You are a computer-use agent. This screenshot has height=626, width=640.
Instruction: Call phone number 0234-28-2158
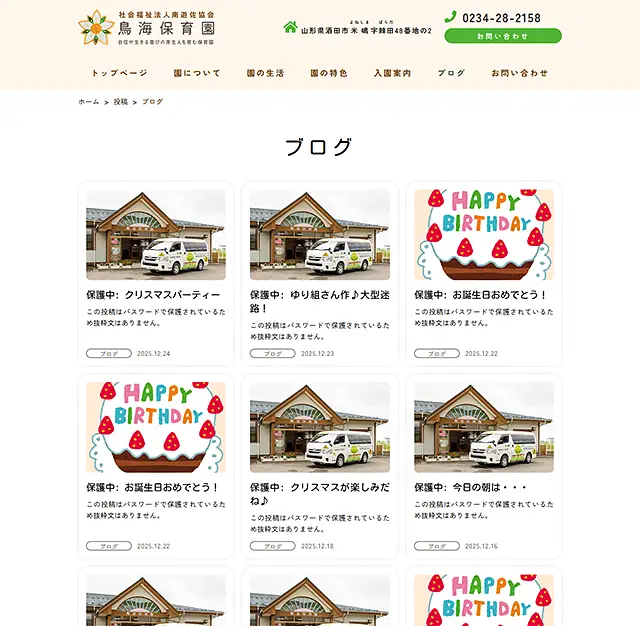point(501,17)
